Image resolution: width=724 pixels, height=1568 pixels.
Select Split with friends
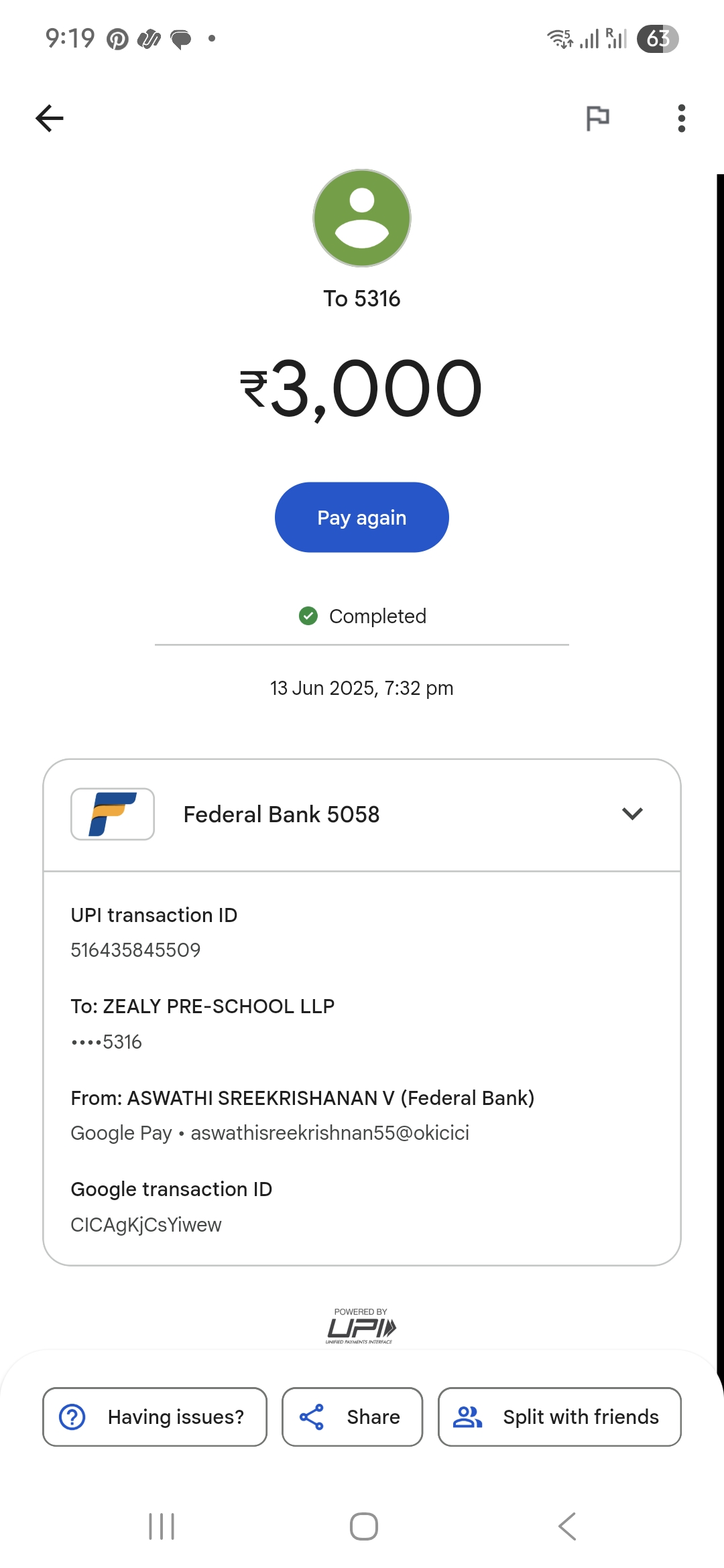click(x=559, y=1417)
